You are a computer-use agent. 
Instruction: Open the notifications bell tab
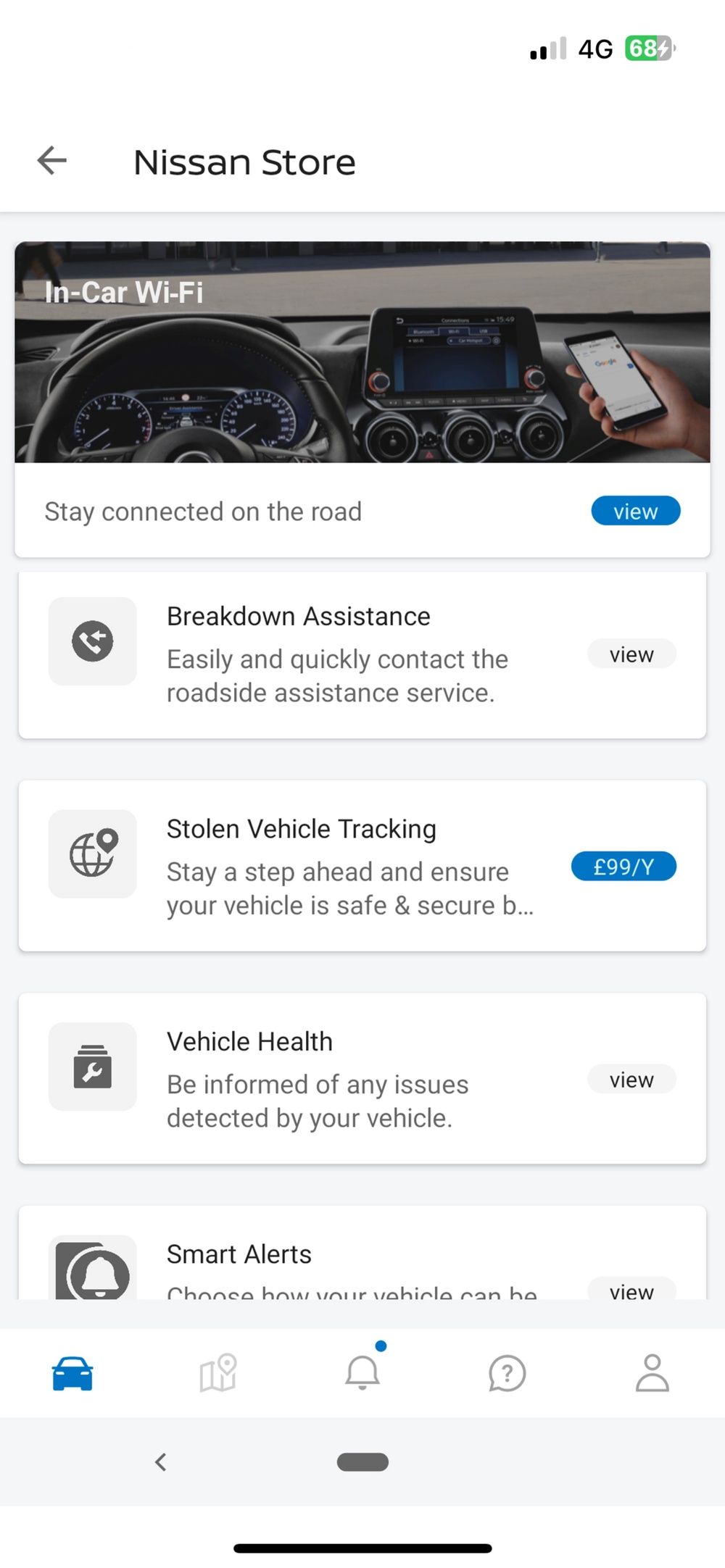(362, 1373)
